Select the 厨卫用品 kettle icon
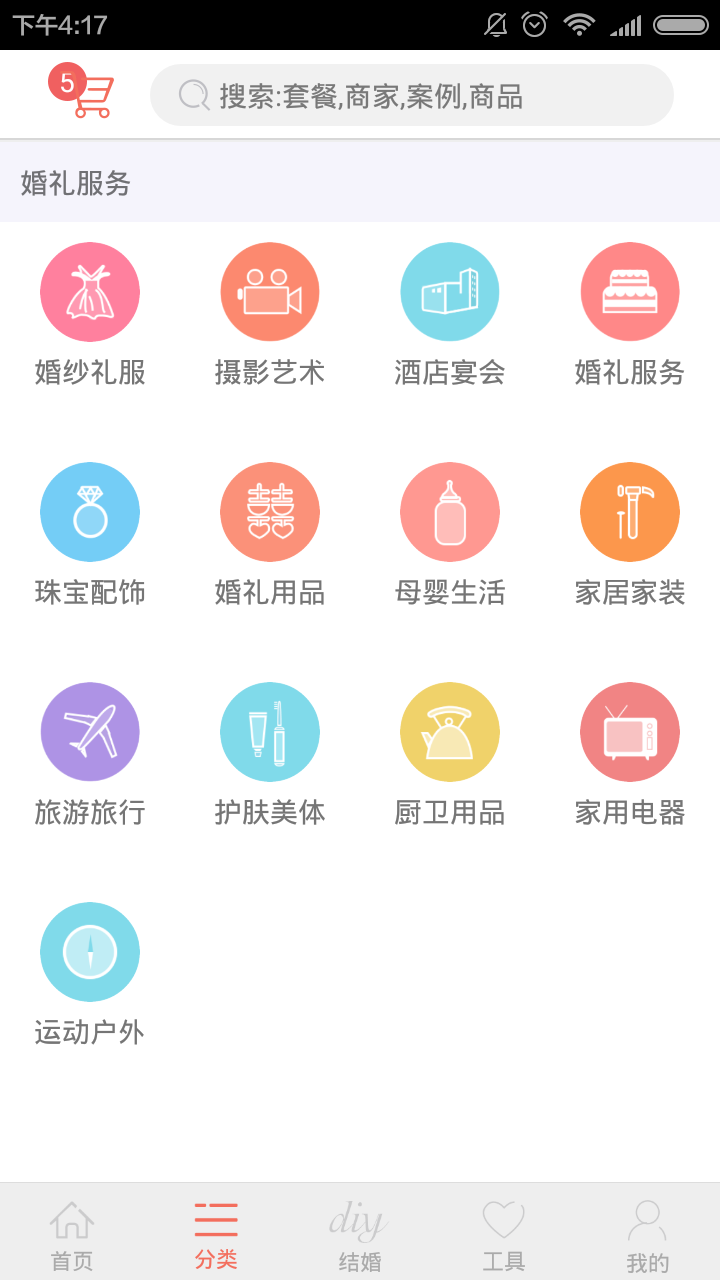The width and height of the screenshot is (720, 1280). (x=450, y=731)
